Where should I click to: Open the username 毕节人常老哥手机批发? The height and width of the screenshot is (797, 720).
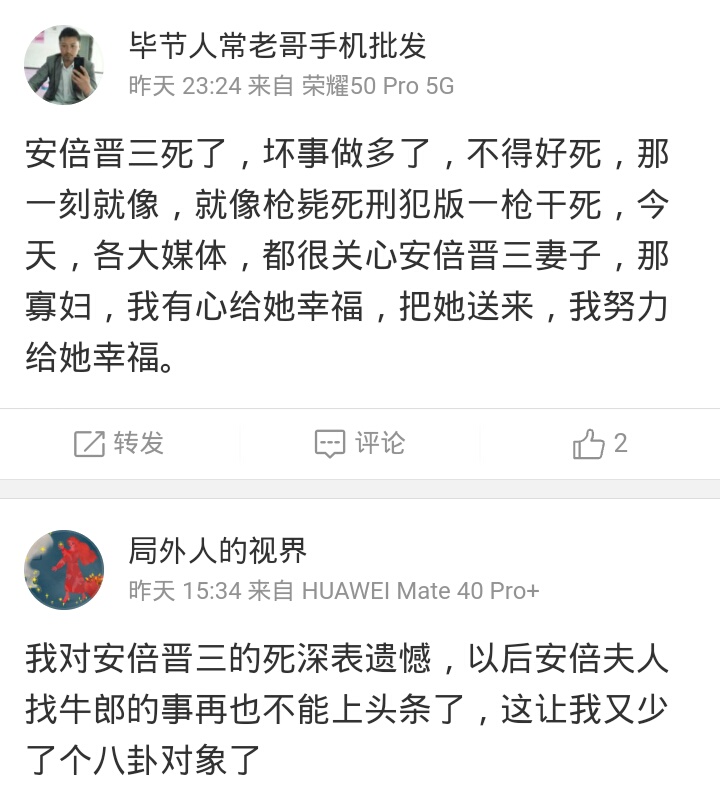click(x=278, y=45)
